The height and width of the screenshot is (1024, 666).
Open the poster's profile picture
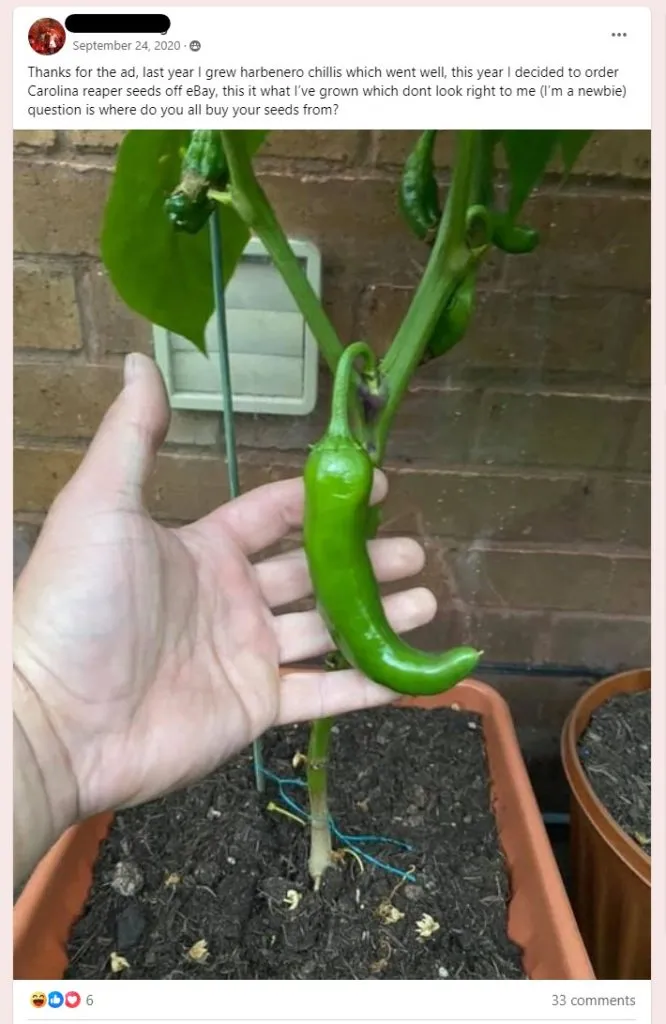click(x=46, y=36)
